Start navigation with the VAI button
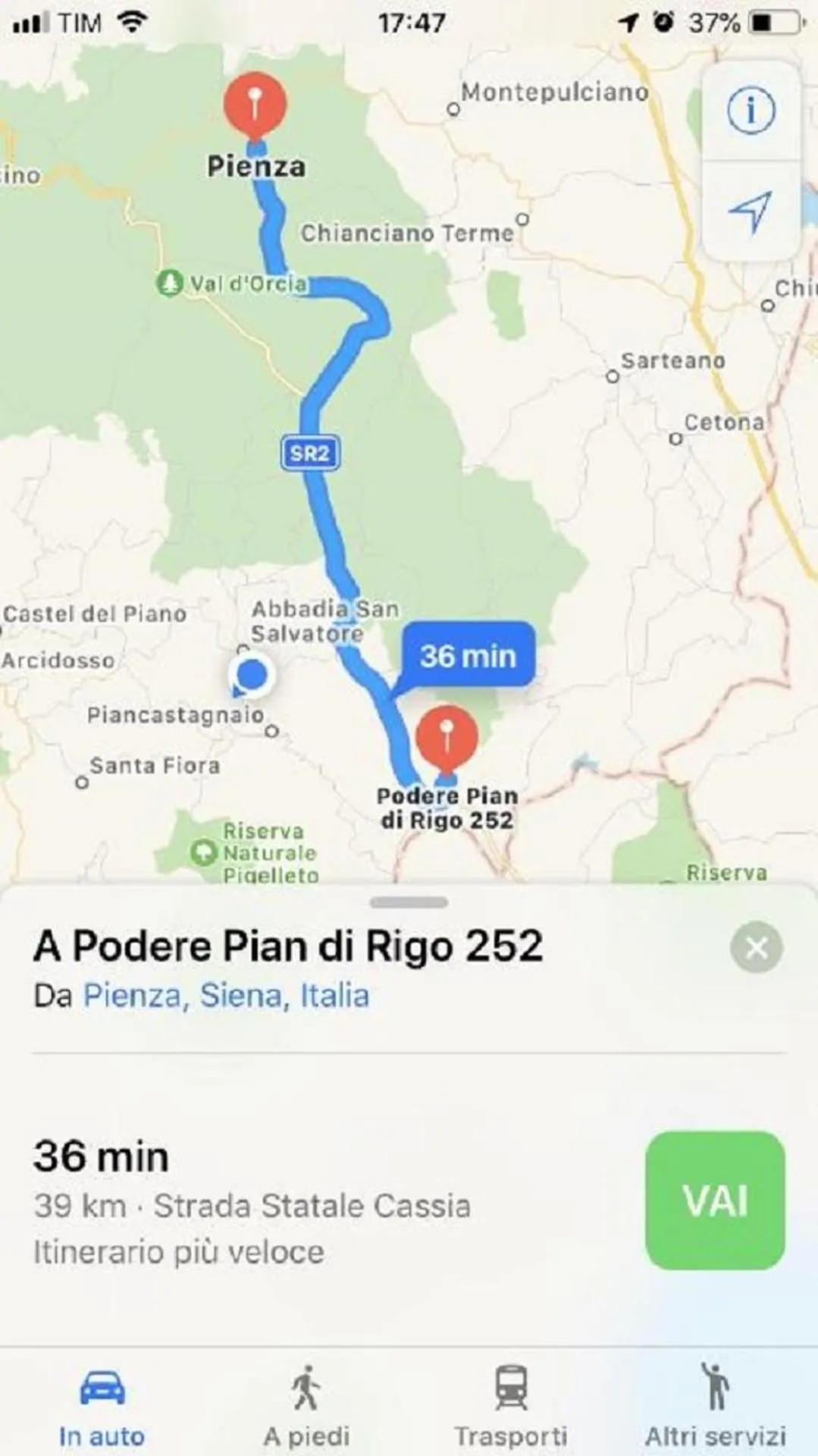The width and height of the screenshot is (818, 1456). click(x=715, y=1200)
